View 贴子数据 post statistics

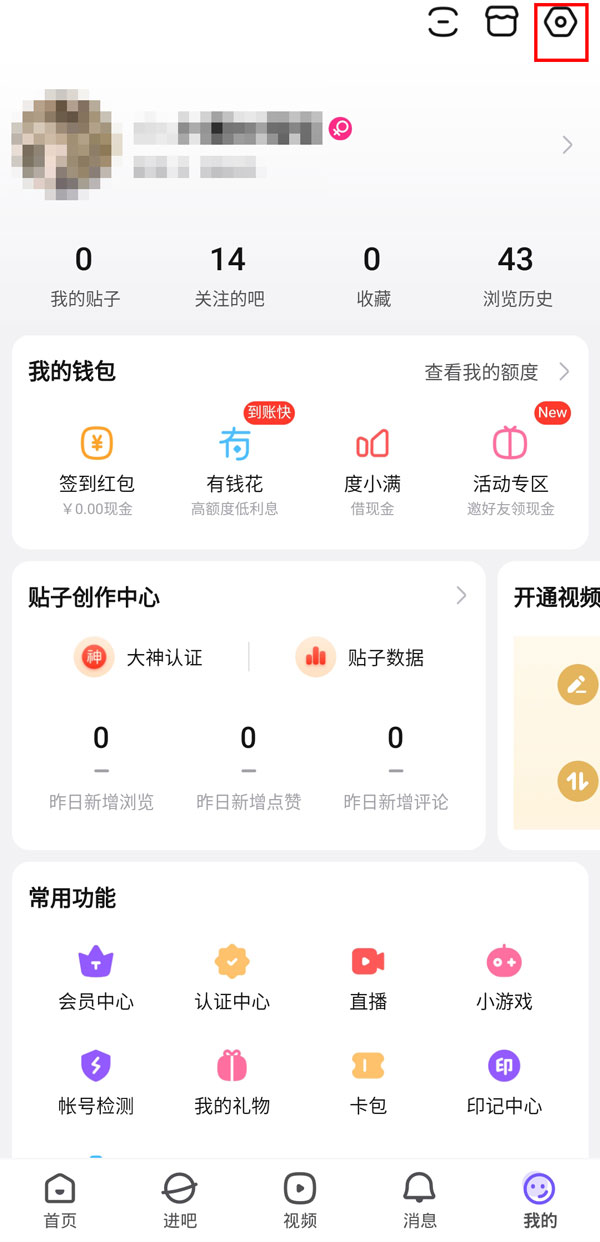click(361, 657)
